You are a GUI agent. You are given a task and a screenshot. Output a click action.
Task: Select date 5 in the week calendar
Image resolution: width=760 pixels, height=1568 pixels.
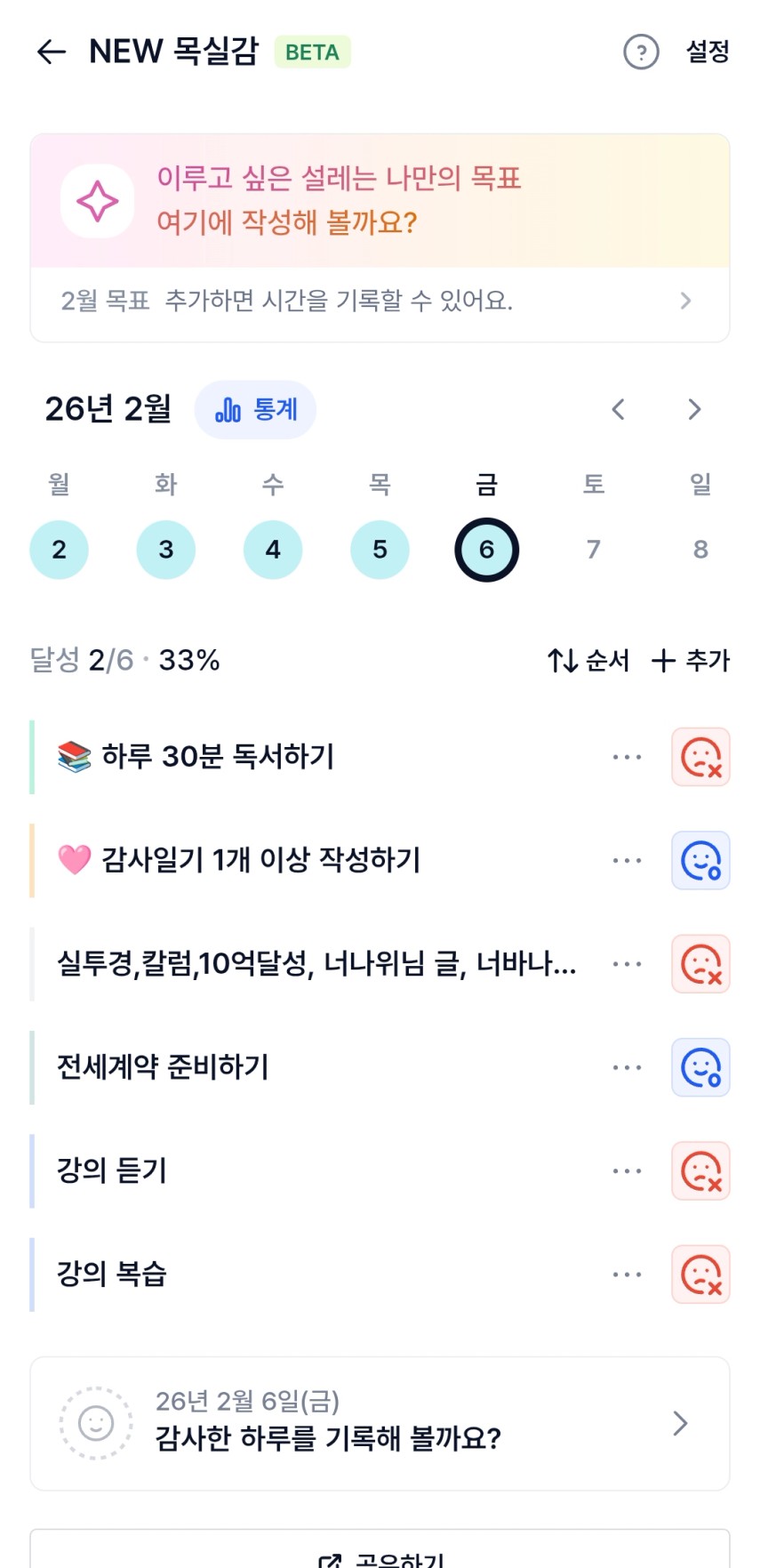tap(380, 550)
